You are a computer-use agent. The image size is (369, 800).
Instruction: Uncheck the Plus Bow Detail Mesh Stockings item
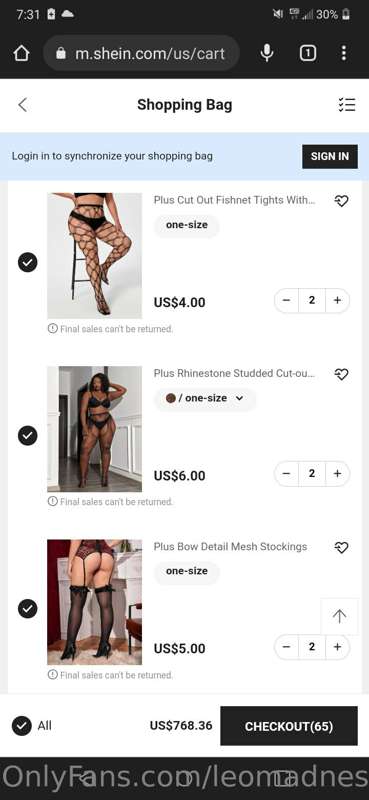coord(28,609)
